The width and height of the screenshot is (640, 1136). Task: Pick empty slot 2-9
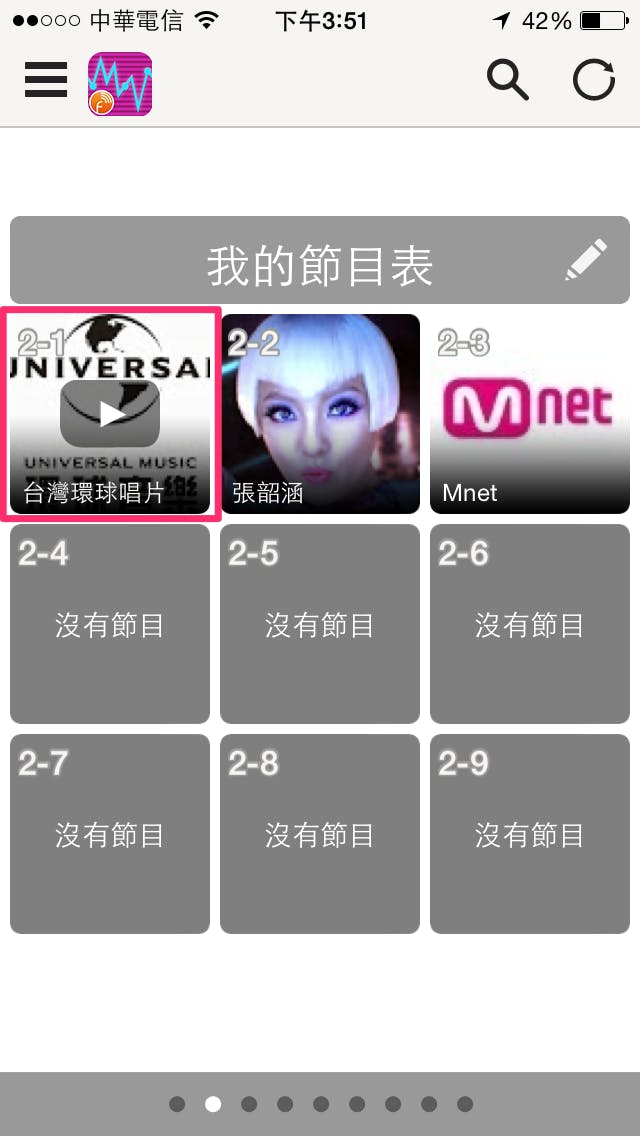(x=530, y=834)
